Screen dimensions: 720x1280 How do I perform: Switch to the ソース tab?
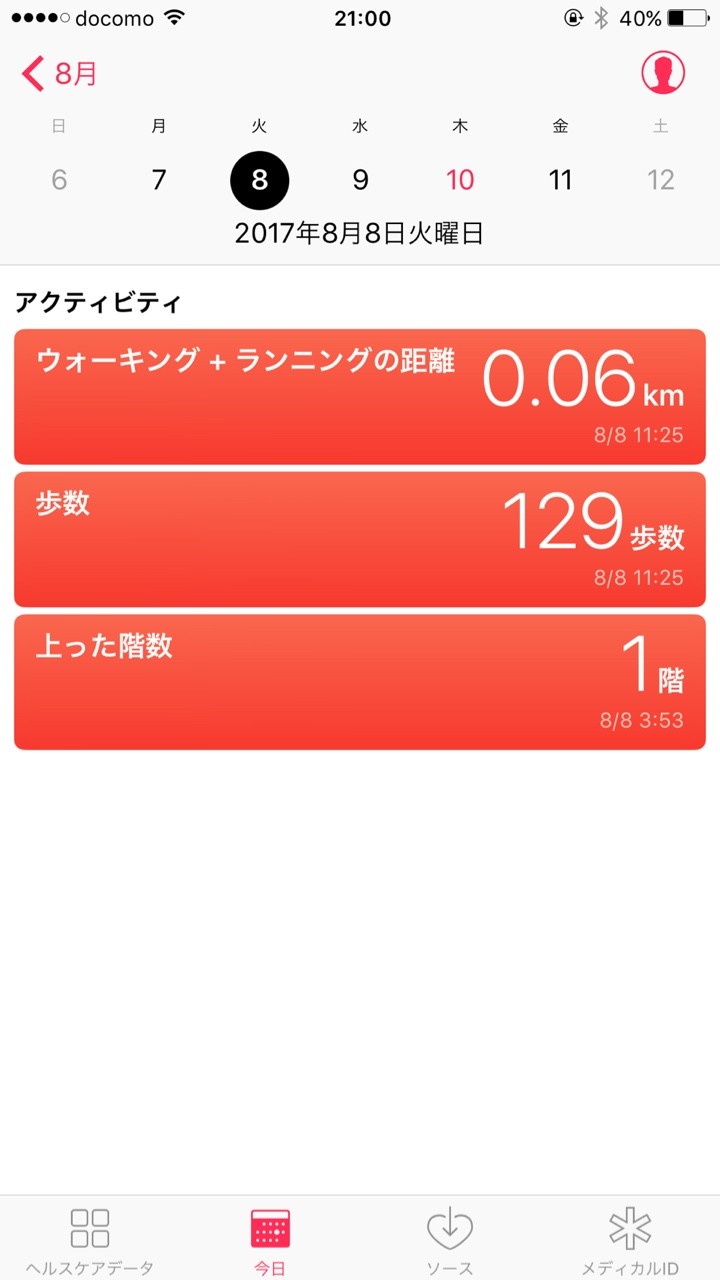click(450, 1240)
